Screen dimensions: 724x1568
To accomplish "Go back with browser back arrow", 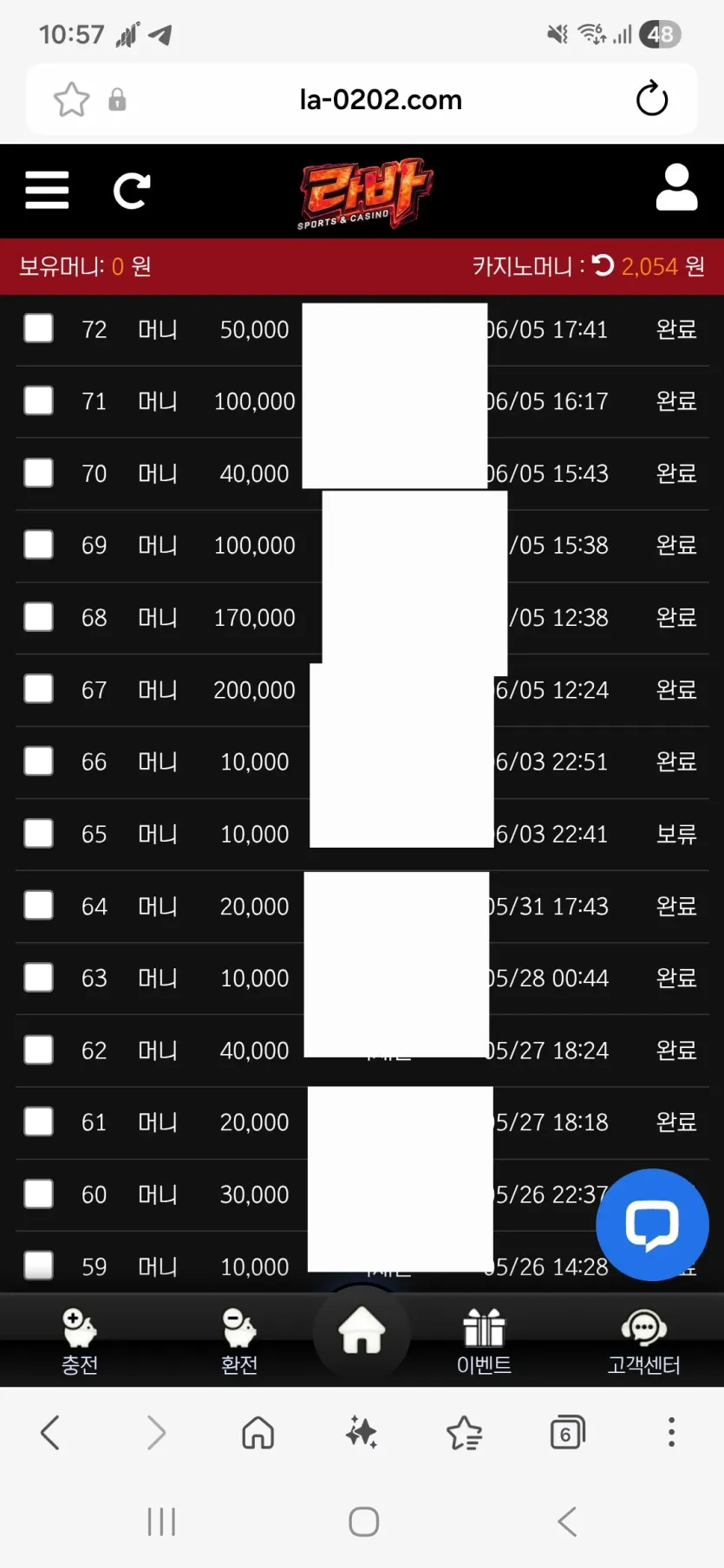I will [50, 1433].
